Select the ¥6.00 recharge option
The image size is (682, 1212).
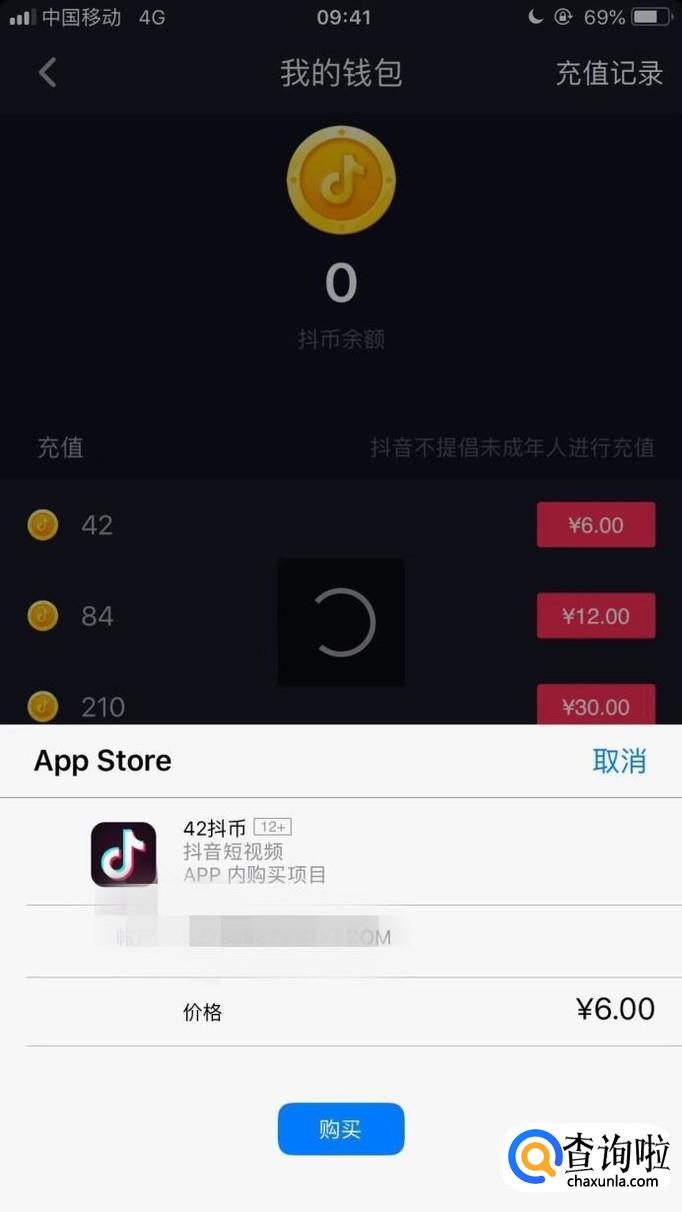pos(596,525)
